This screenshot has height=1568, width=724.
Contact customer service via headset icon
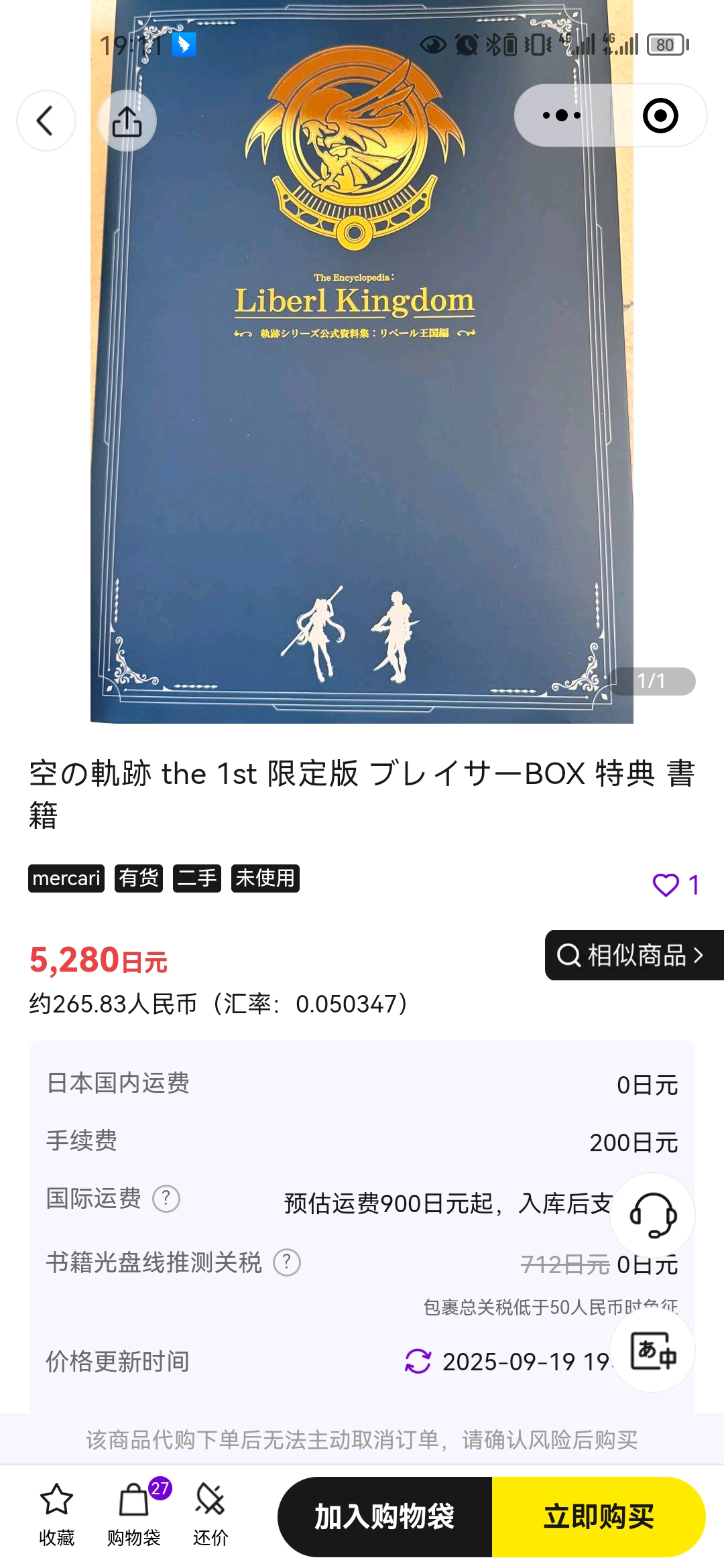[652, 1215]
